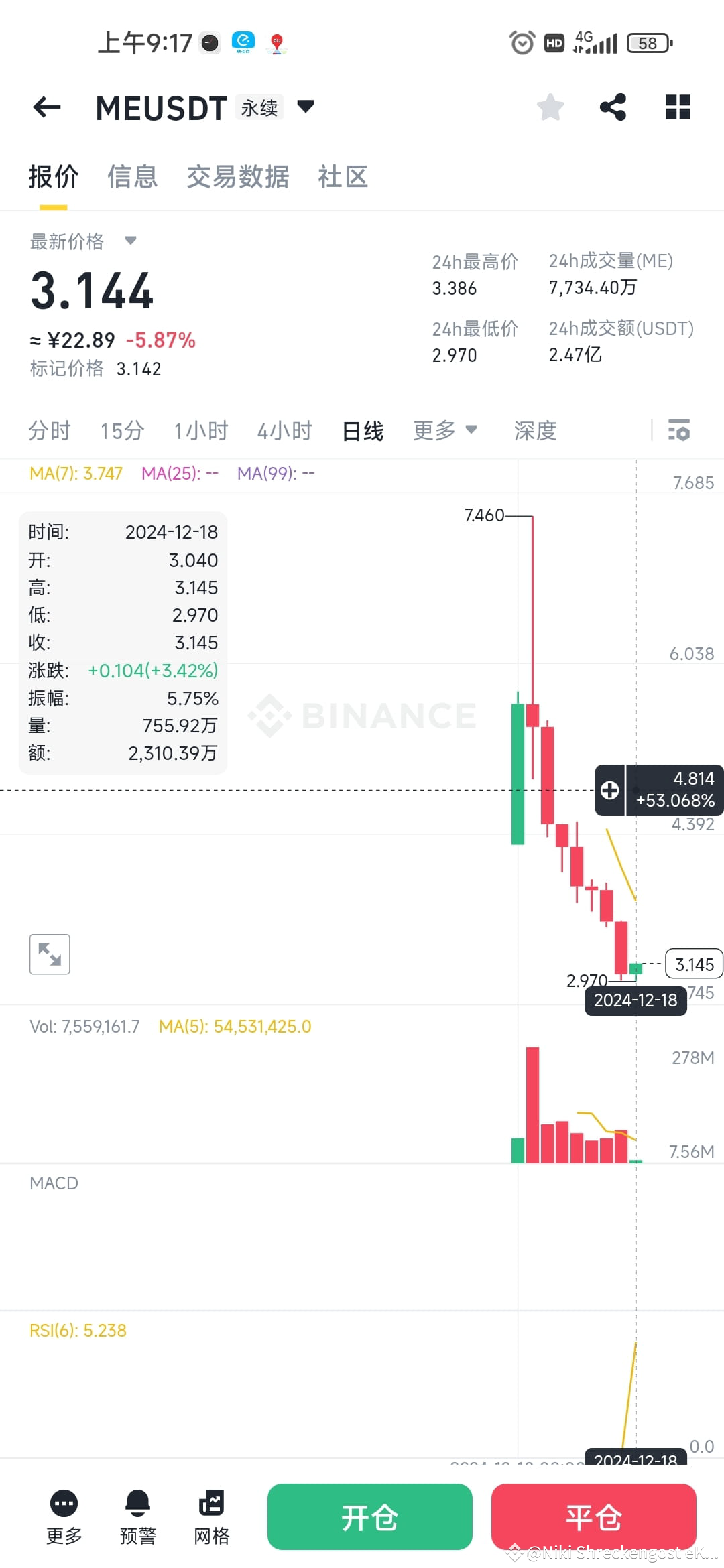Open the indicator settings gear icon
This screenshot has width=724, height=1568.
click(x=679, y=430)
